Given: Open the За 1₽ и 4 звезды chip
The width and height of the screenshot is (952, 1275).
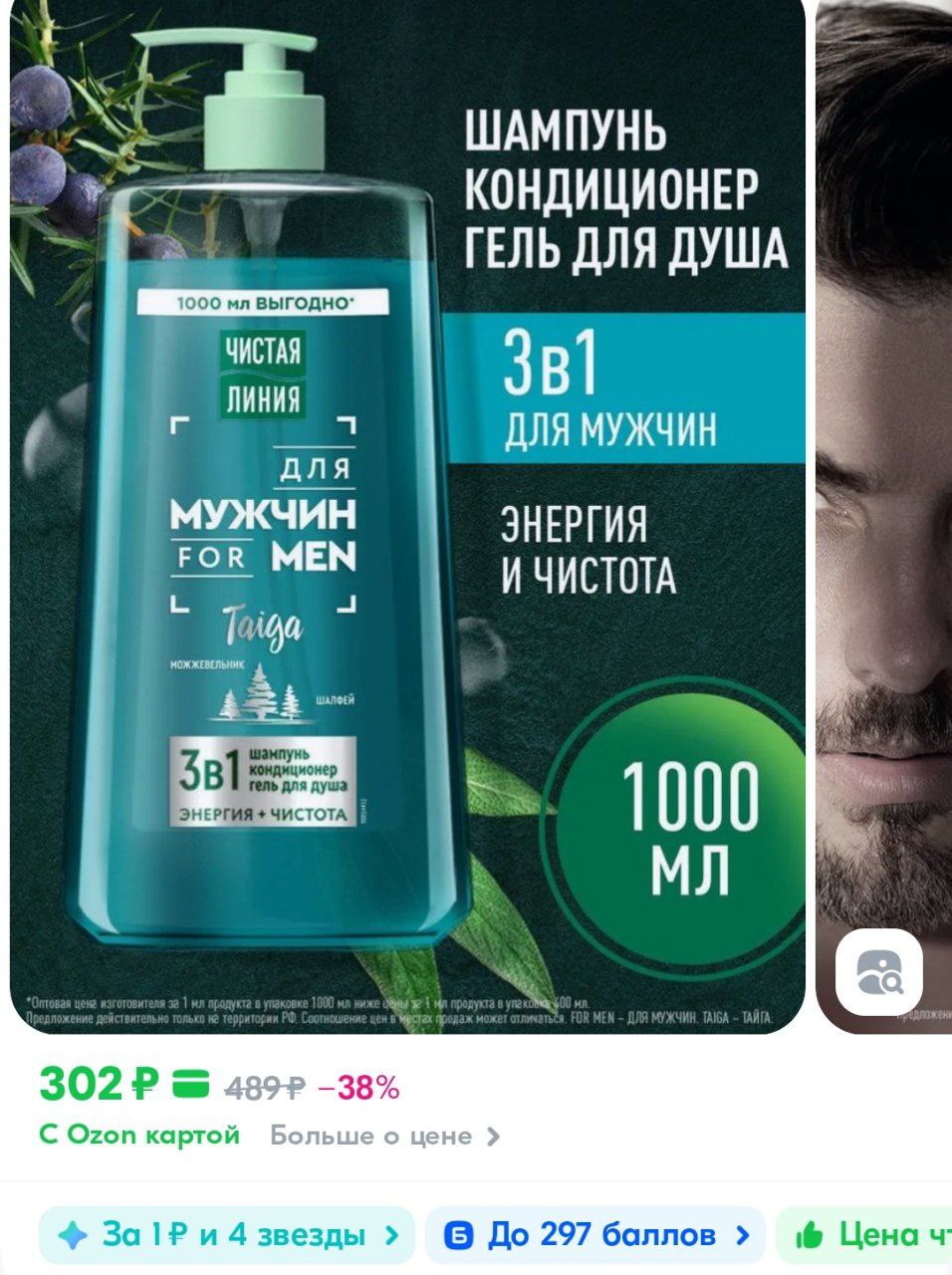Looking at the screenshot, I should point(227,1235).
